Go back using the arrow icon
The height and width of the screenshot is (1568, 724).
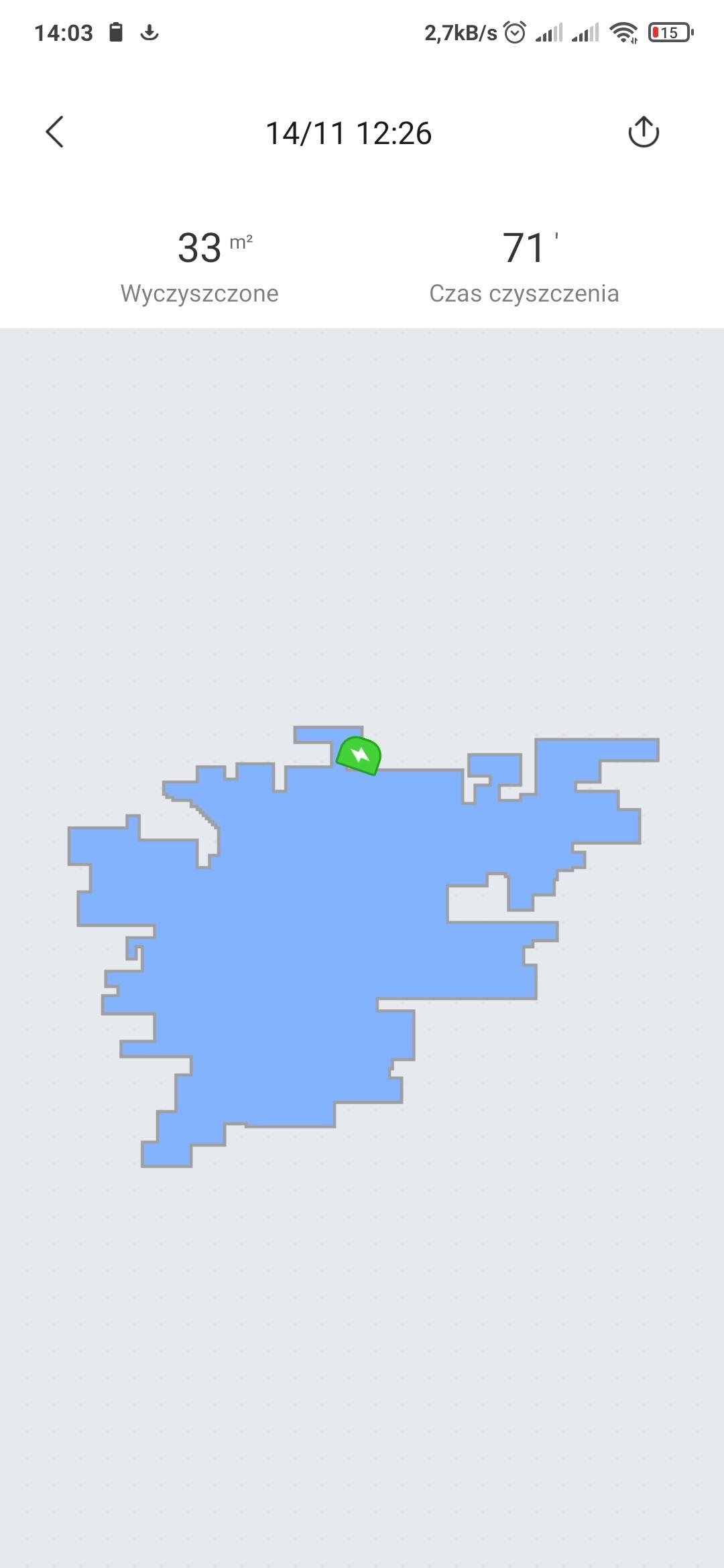click(x=55, y=132)
